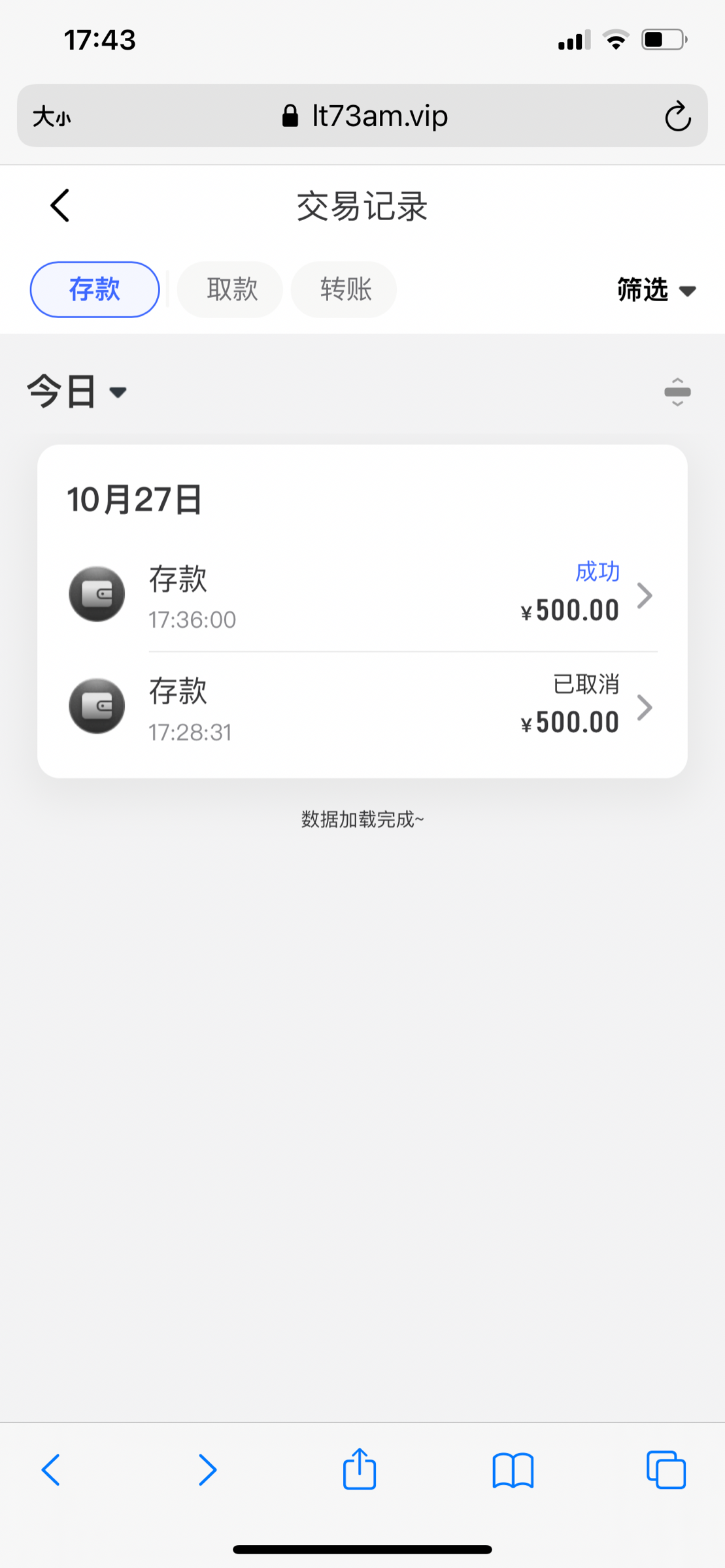725x1568 pixels.
Task: Switch to the 转账 tab
Action: point(343,289)
